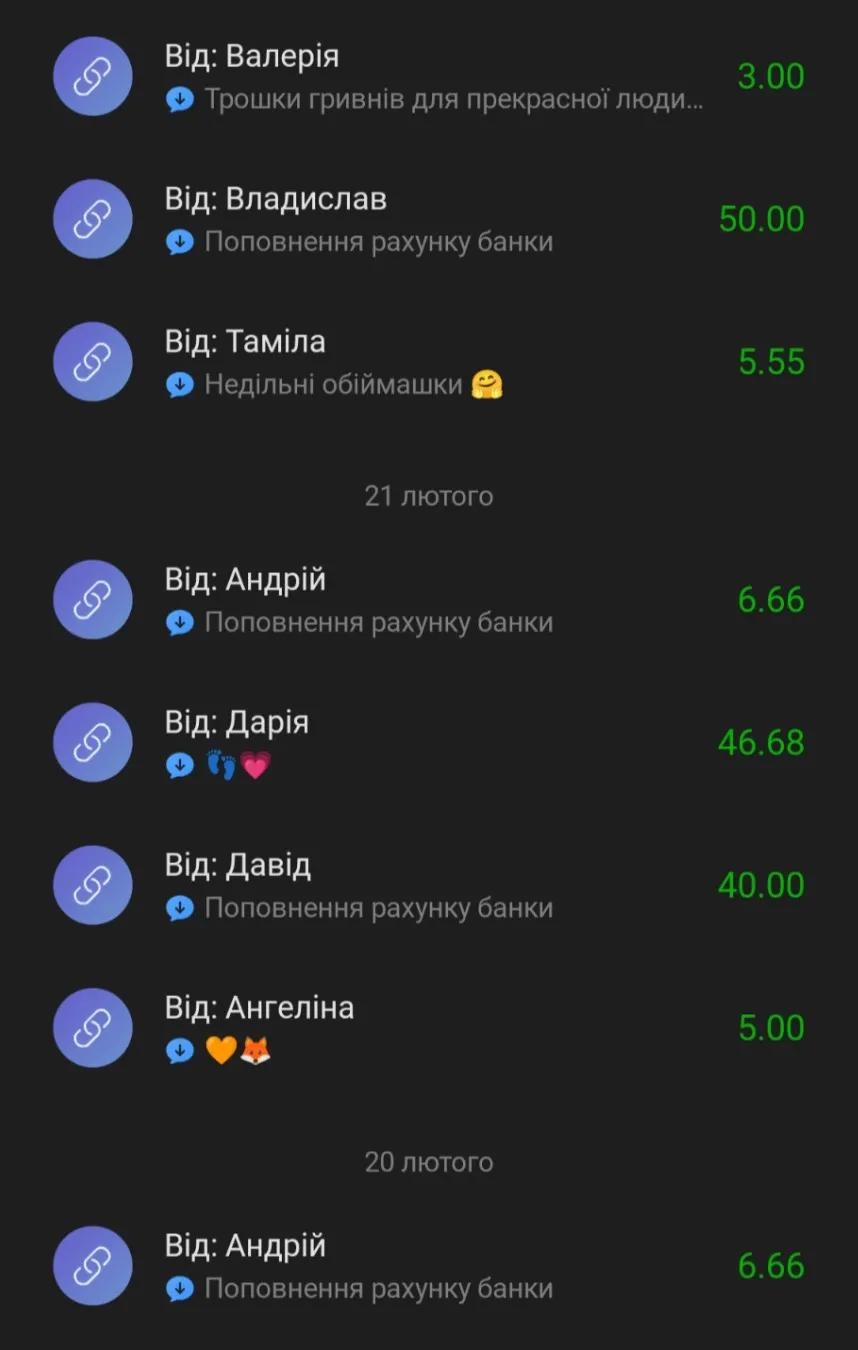Select the 40.00 transaction from Давід
This screenshot has width=858, height=1350.
[x=430, y=886]
